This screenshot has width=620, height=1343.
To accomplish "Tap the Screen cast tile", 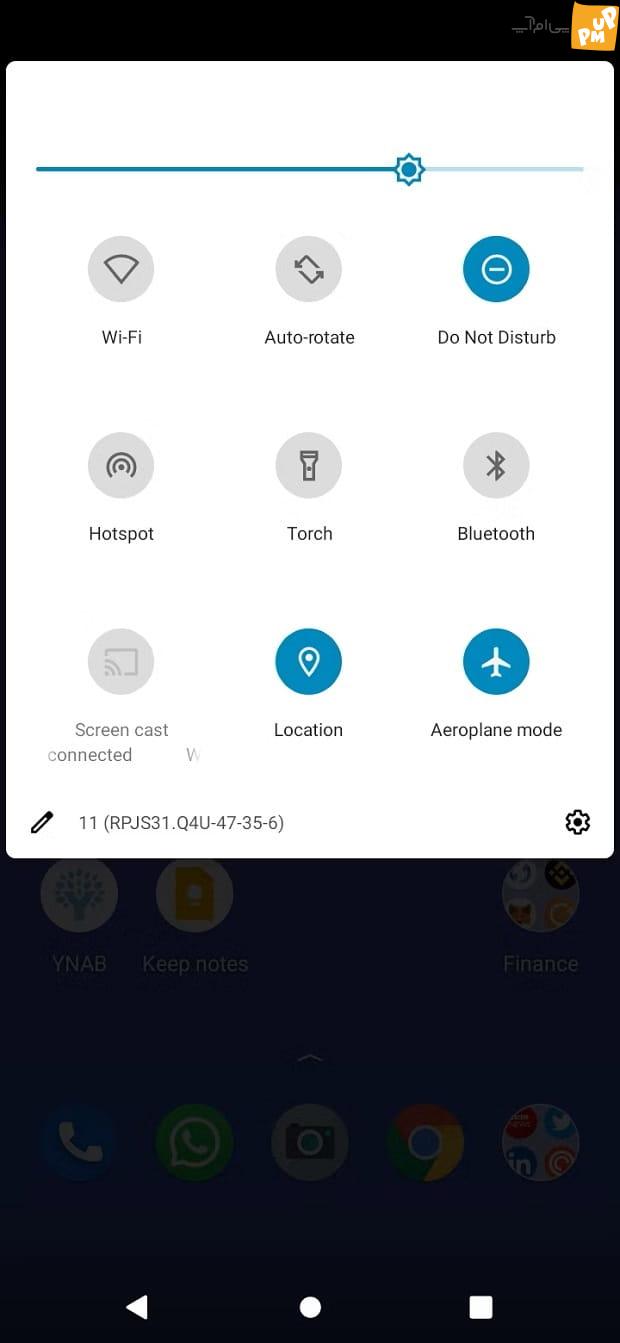I will pos(121,661).
